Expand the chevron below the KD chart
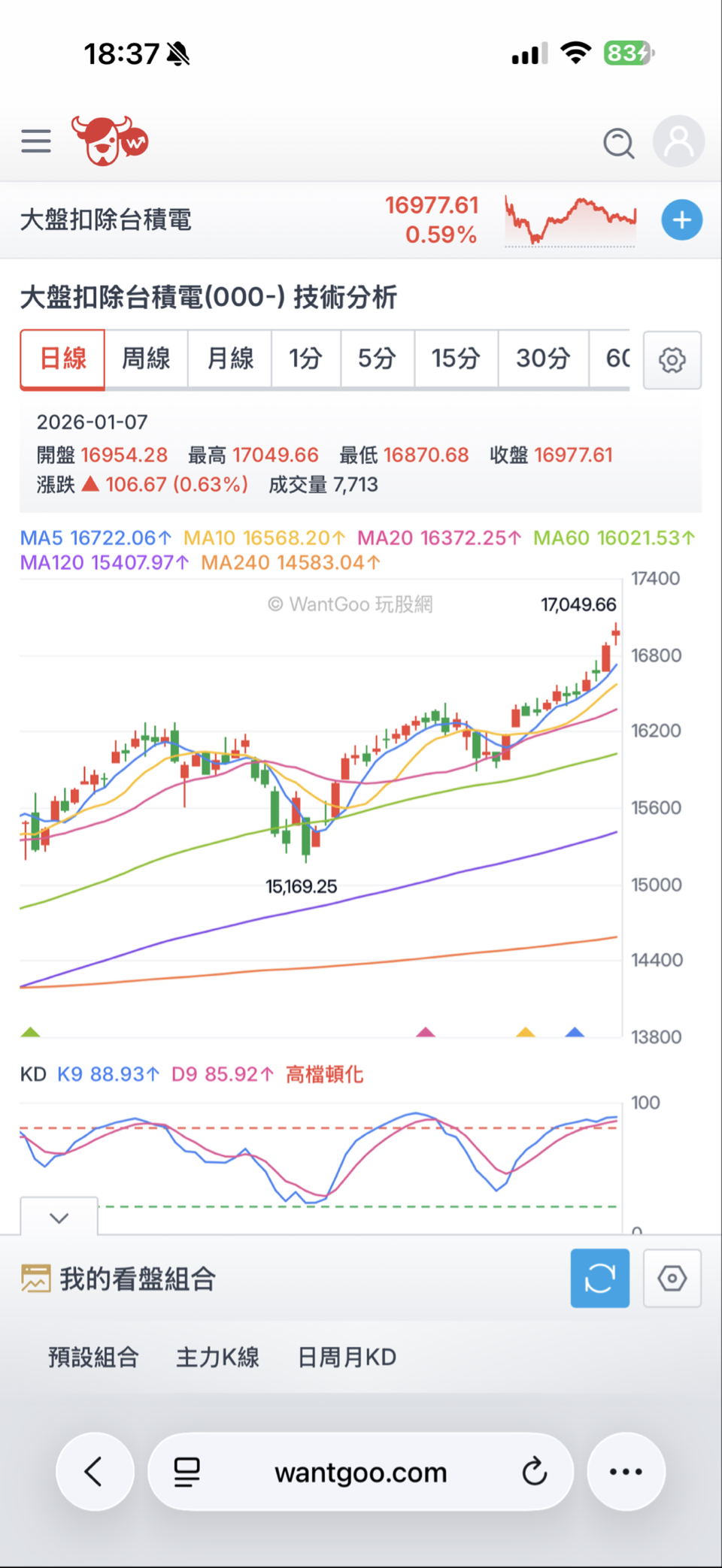The image size is (722, 1568). pyautogui.click(x=59, y=1217)
